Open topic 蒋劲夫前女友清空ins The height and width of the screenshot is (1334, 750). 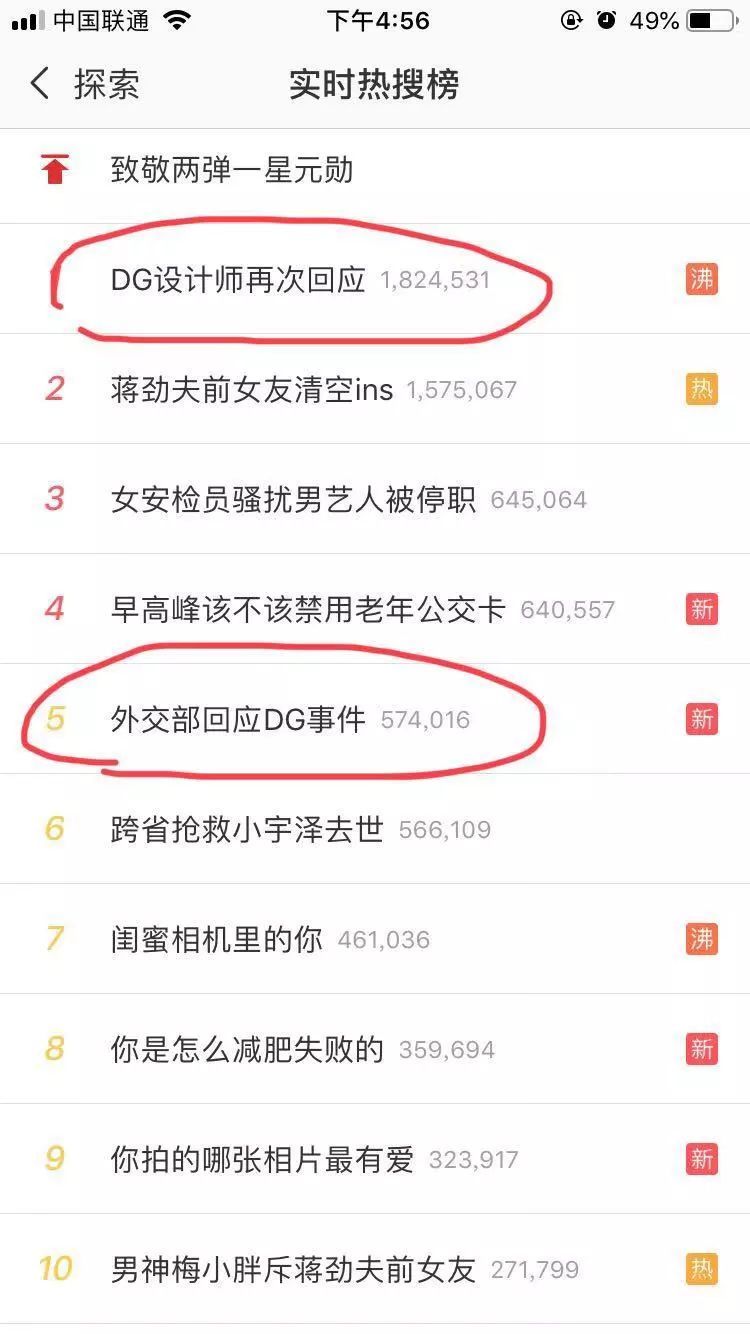[252, 389]
